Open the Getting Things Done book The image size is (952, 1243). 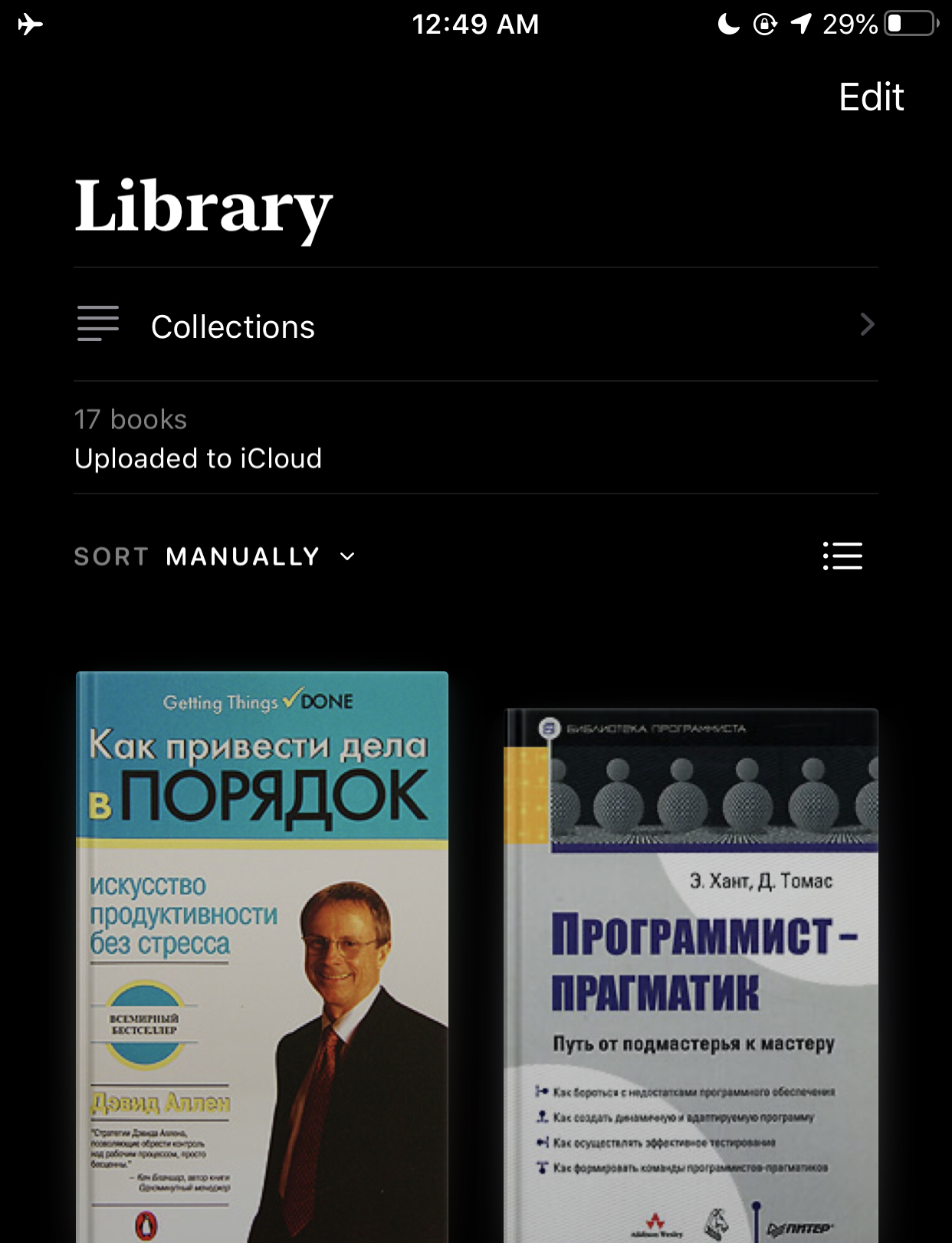[262, 956]
